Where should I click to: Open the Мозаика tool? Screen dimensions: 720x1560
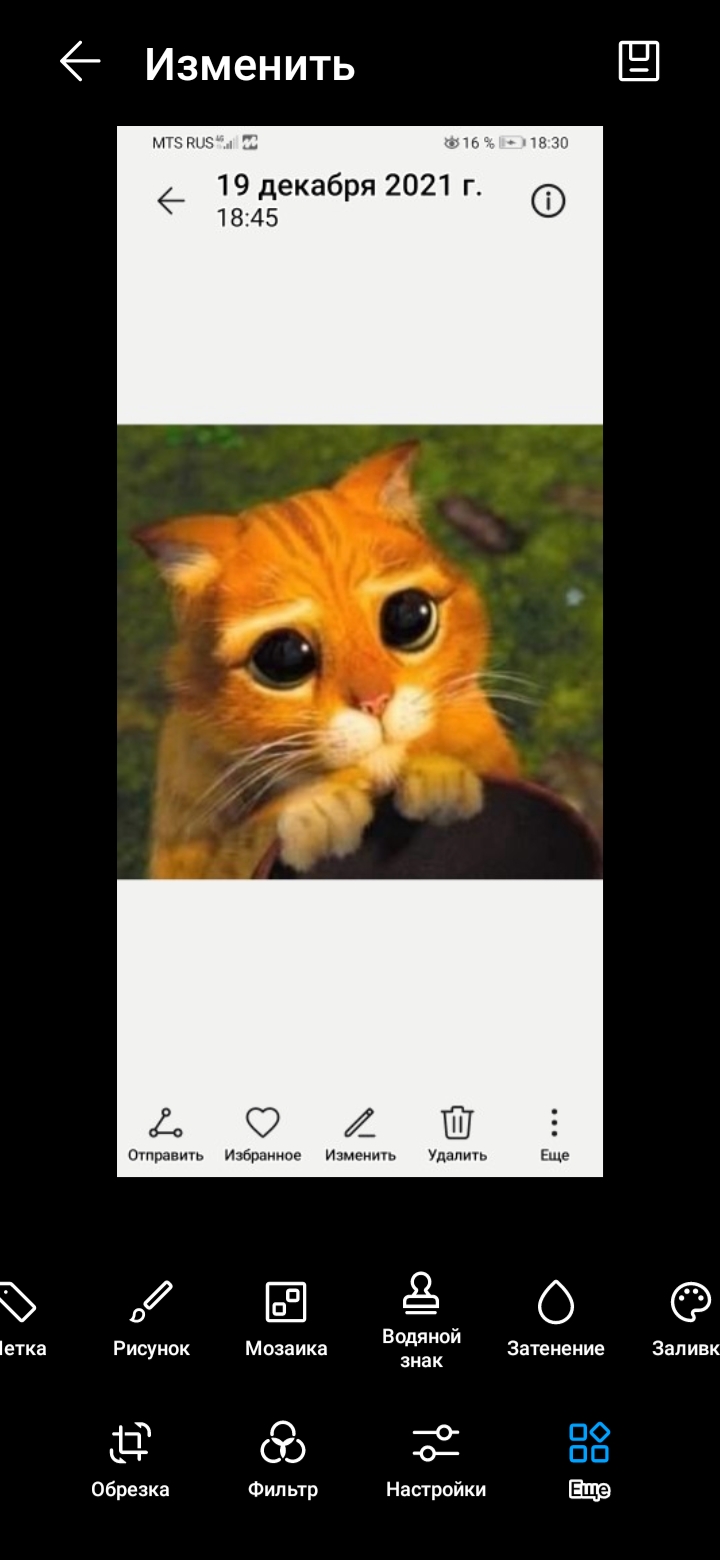[x=286, y=1318]
